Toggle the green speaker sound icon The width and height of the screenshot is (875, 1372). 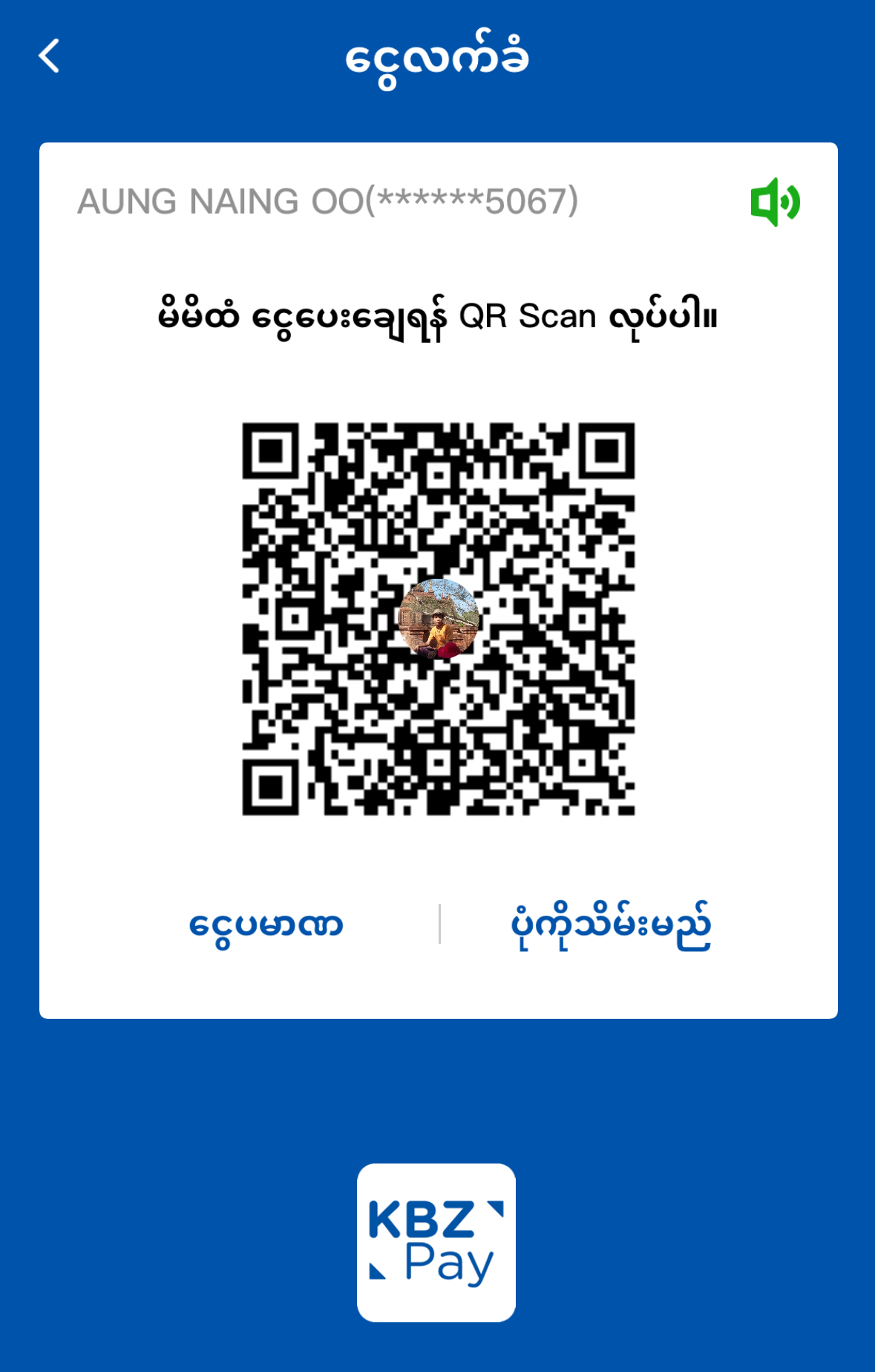[x=774, y=202]
